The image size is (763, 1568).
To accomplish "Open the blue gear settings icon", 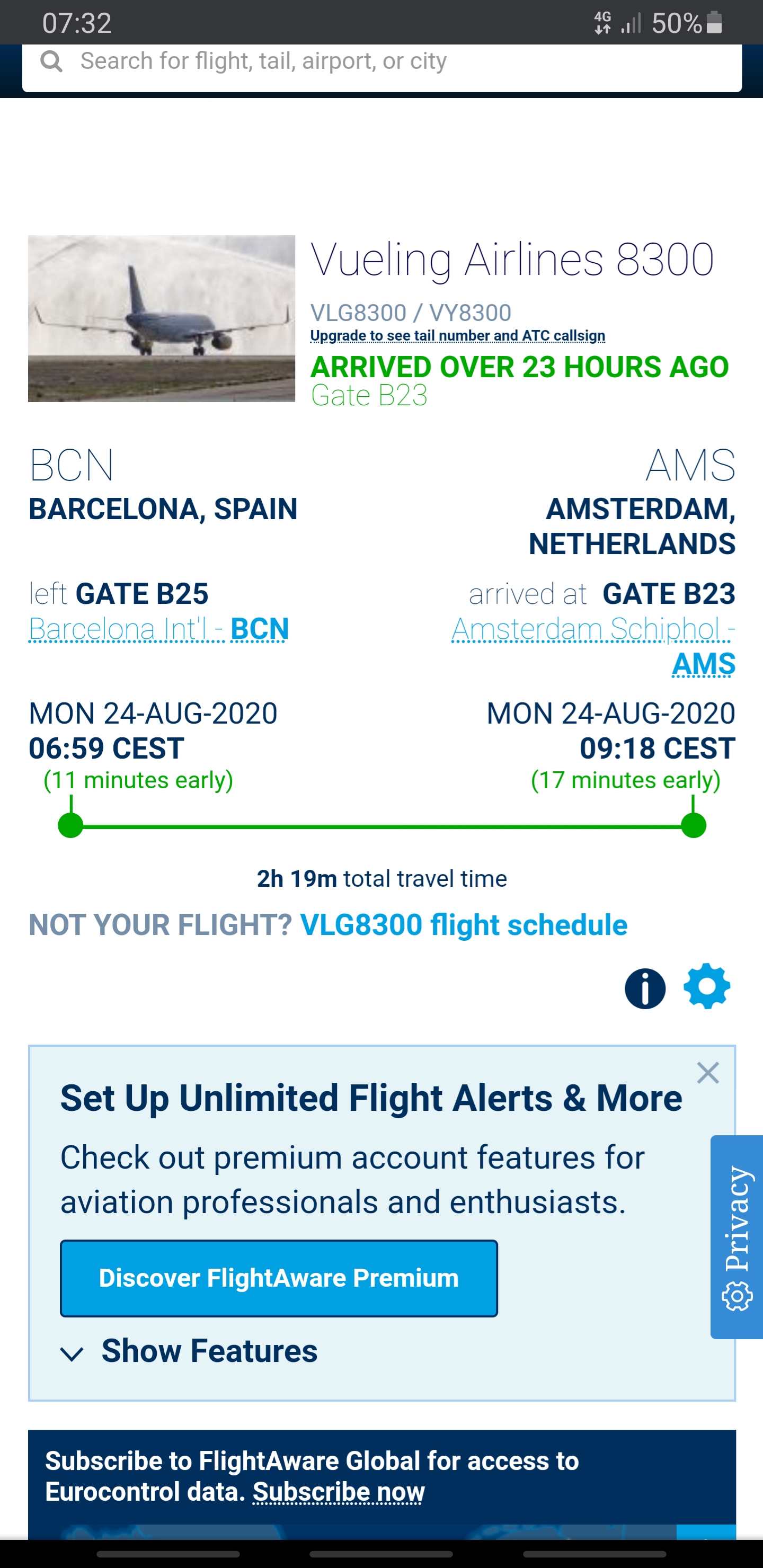I will tap(706, 987).
